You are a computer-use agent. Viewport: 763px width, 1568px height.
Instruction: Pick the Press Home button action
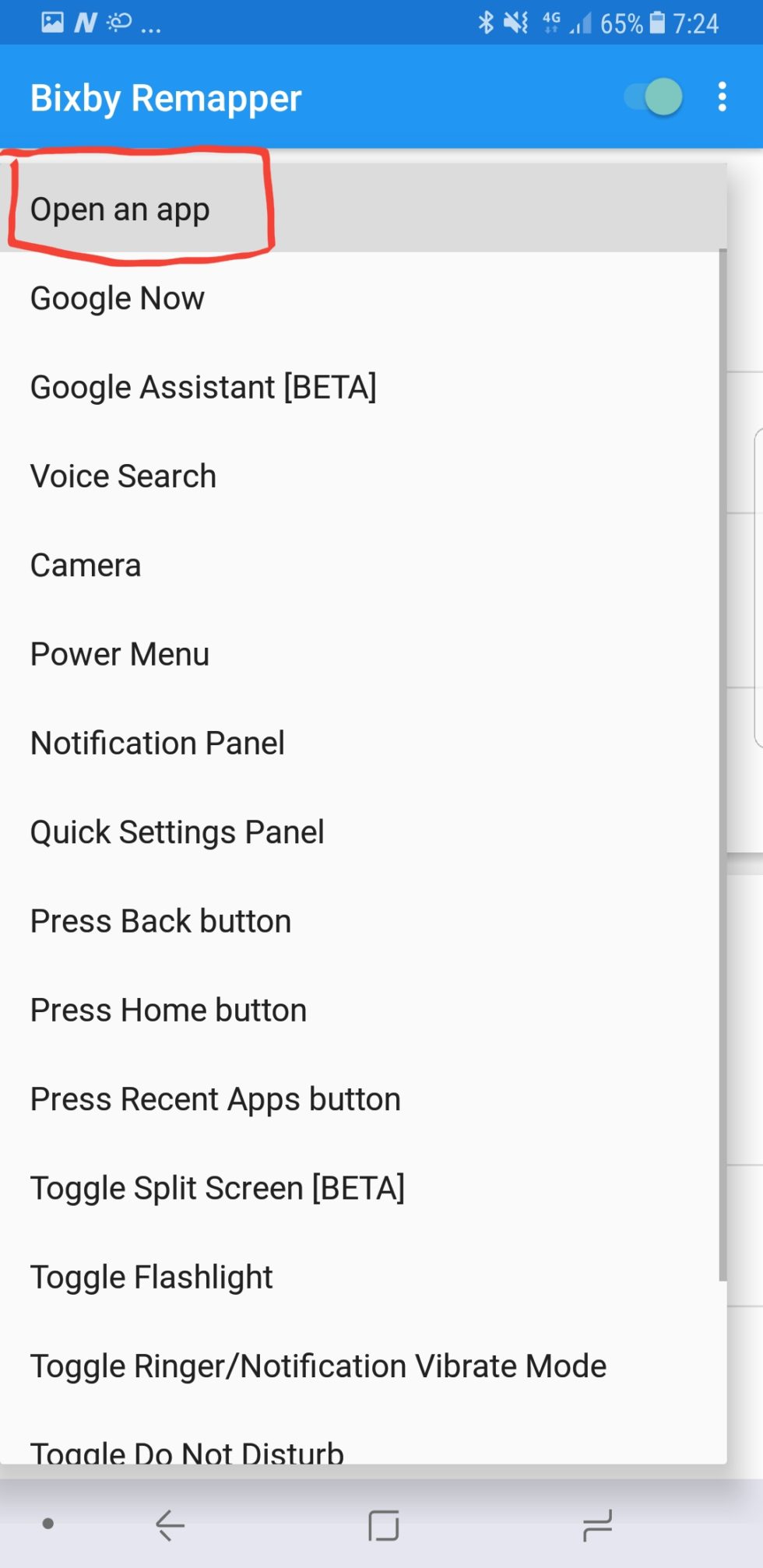point(168,1011)
